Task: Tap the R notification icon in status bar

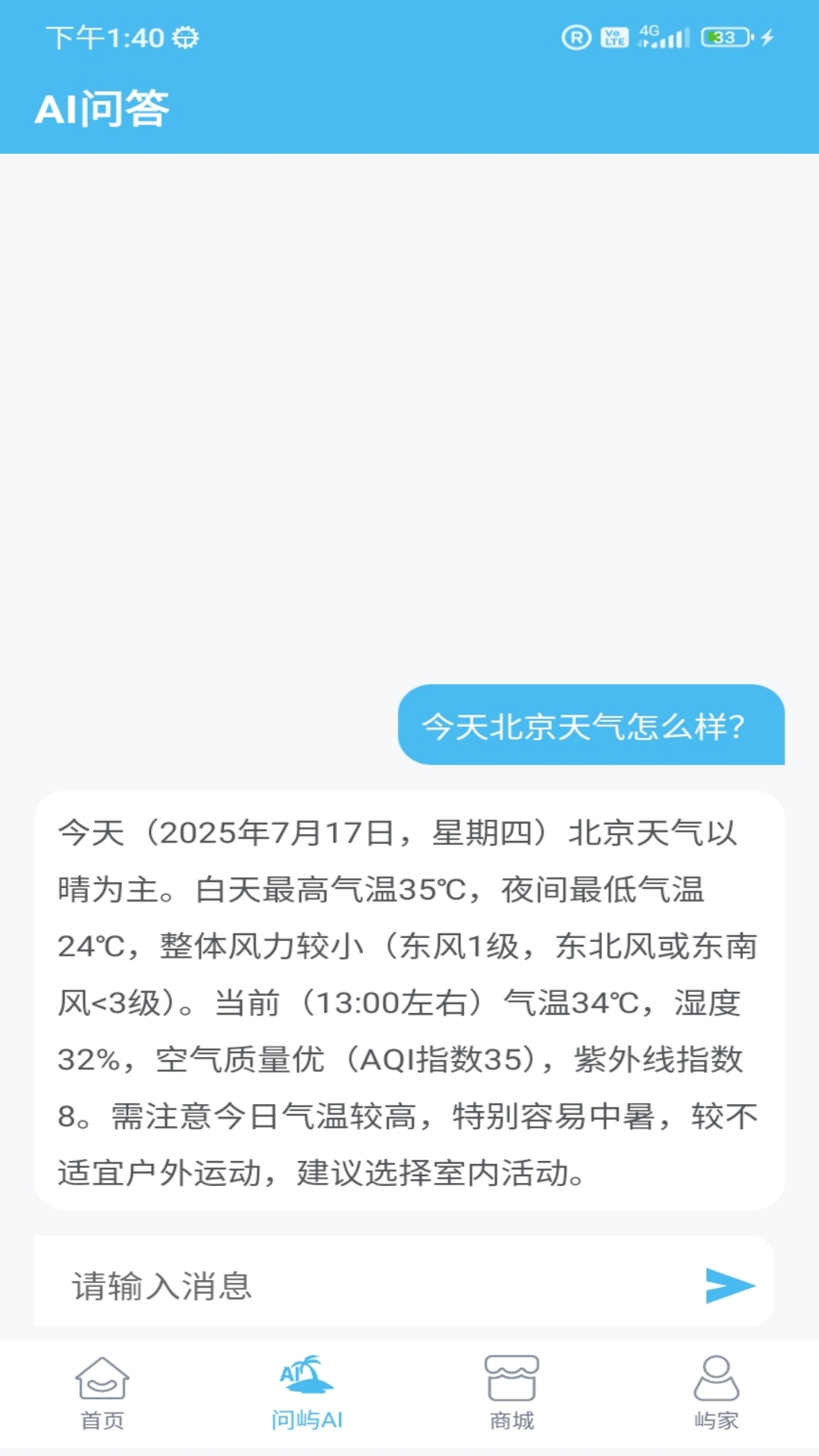Action: [x=575, y=36]
